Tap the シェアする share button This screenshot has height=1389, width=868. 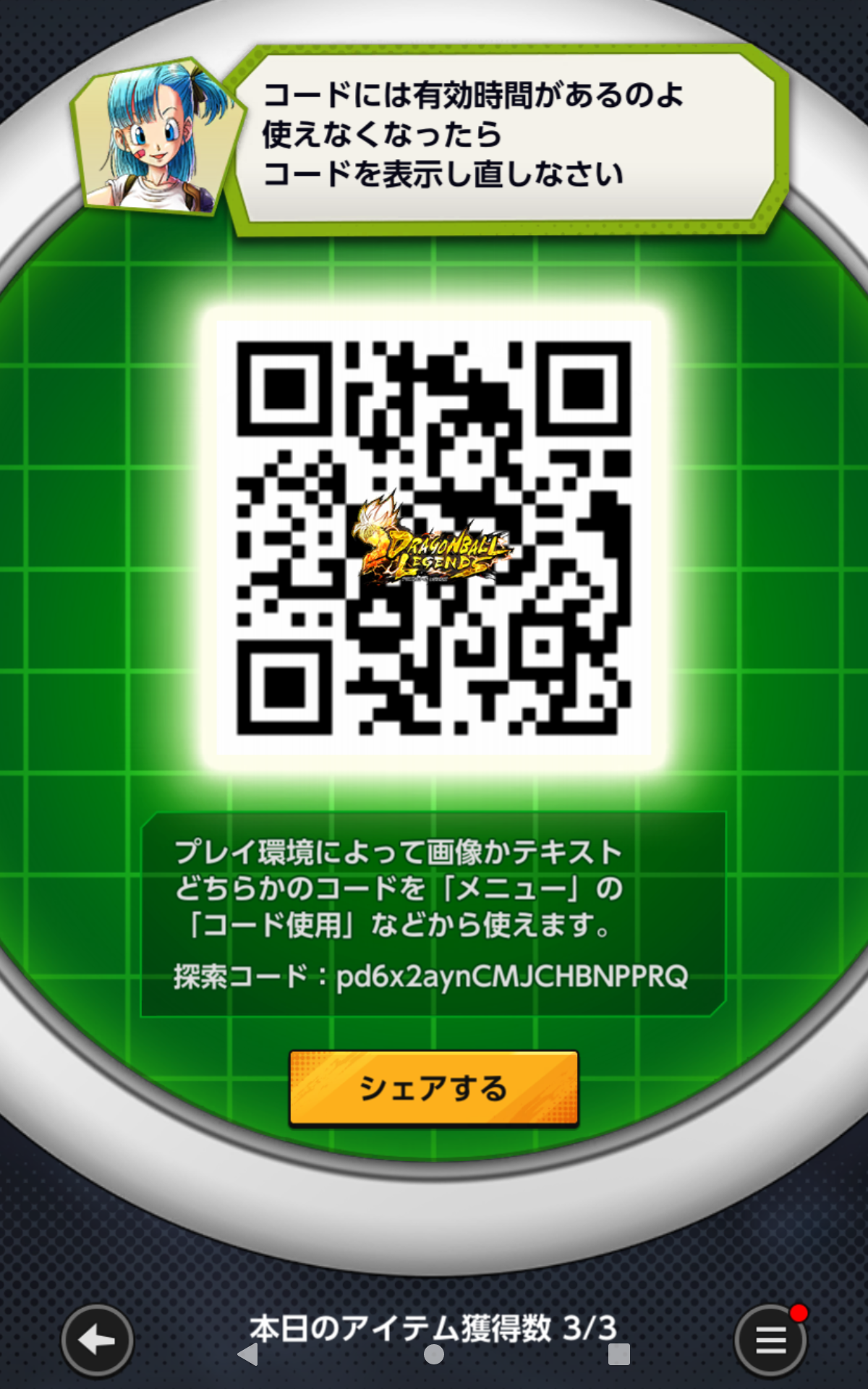(434, 1089)
